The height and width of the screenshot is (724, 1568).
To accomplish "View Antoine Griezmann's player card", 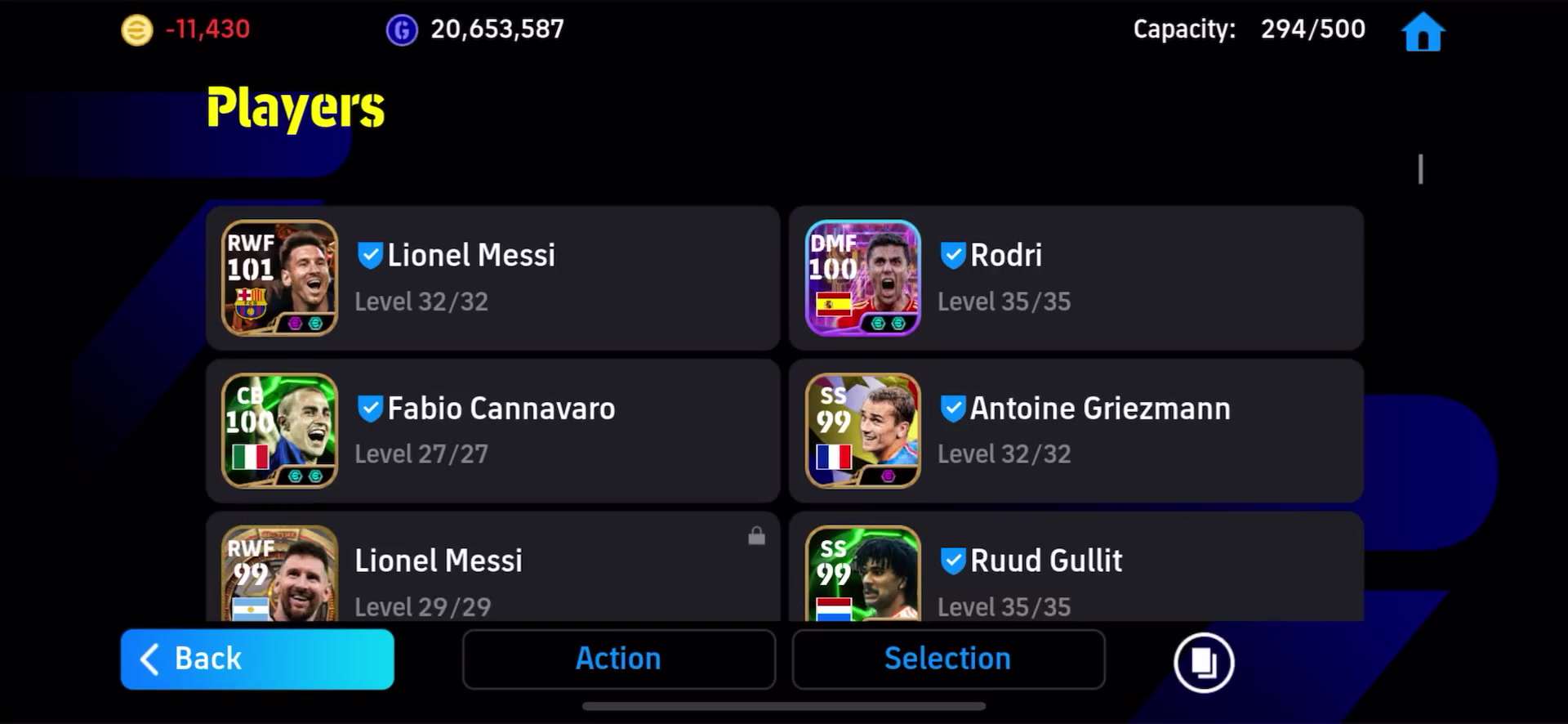I will 1076,431.
